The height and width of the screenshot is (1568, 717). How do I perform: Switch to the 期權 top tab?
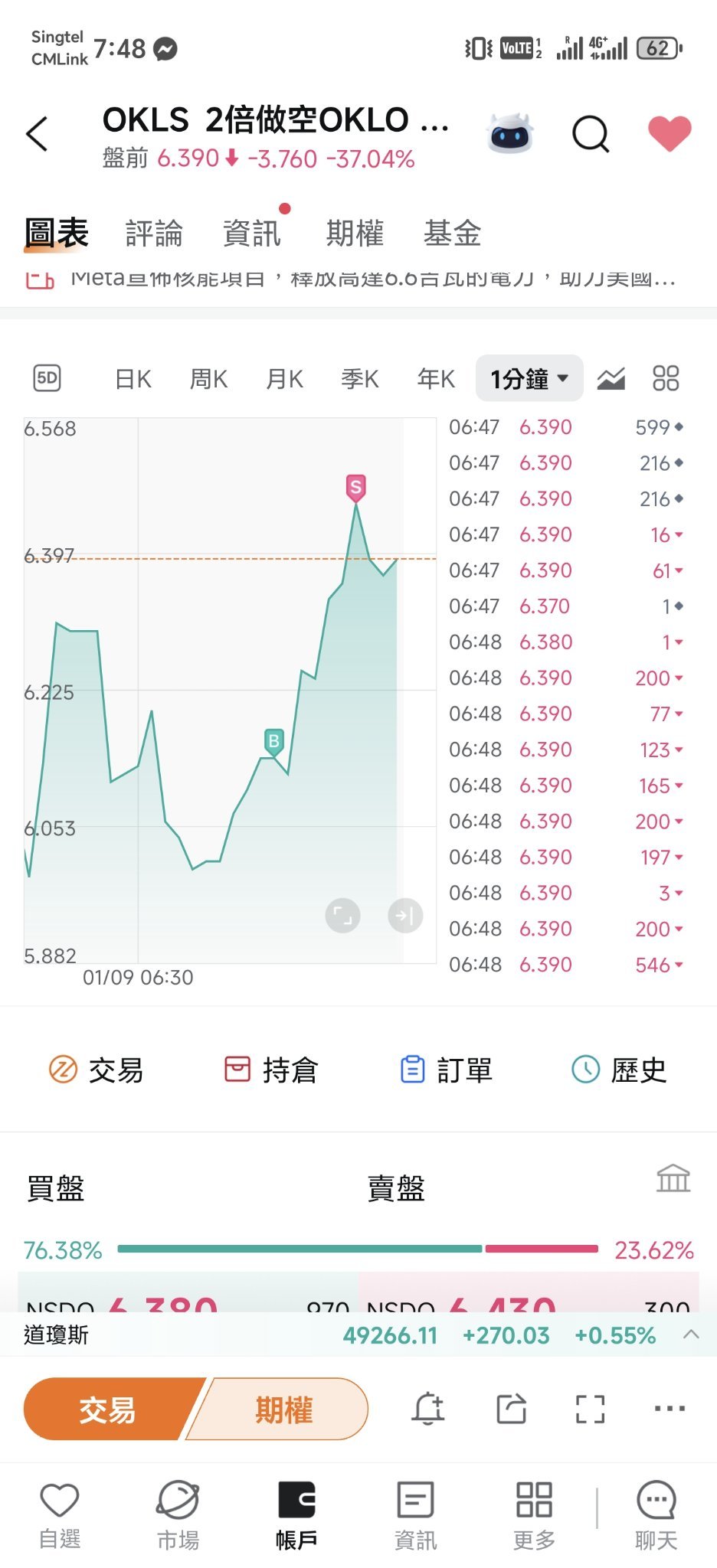tap(355, 234)
